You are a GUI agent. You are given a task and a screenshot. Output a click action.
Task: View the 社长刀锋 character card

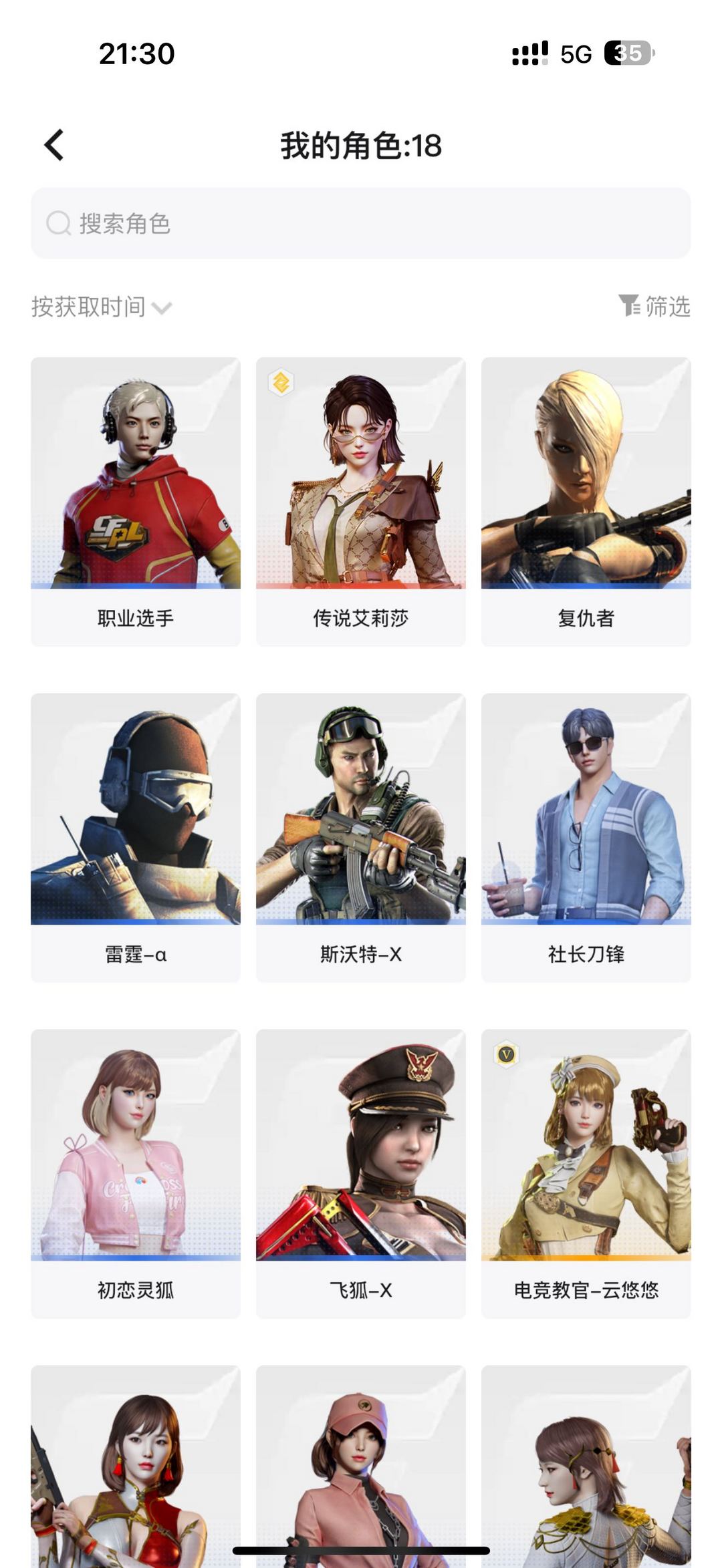coord(586,837)
